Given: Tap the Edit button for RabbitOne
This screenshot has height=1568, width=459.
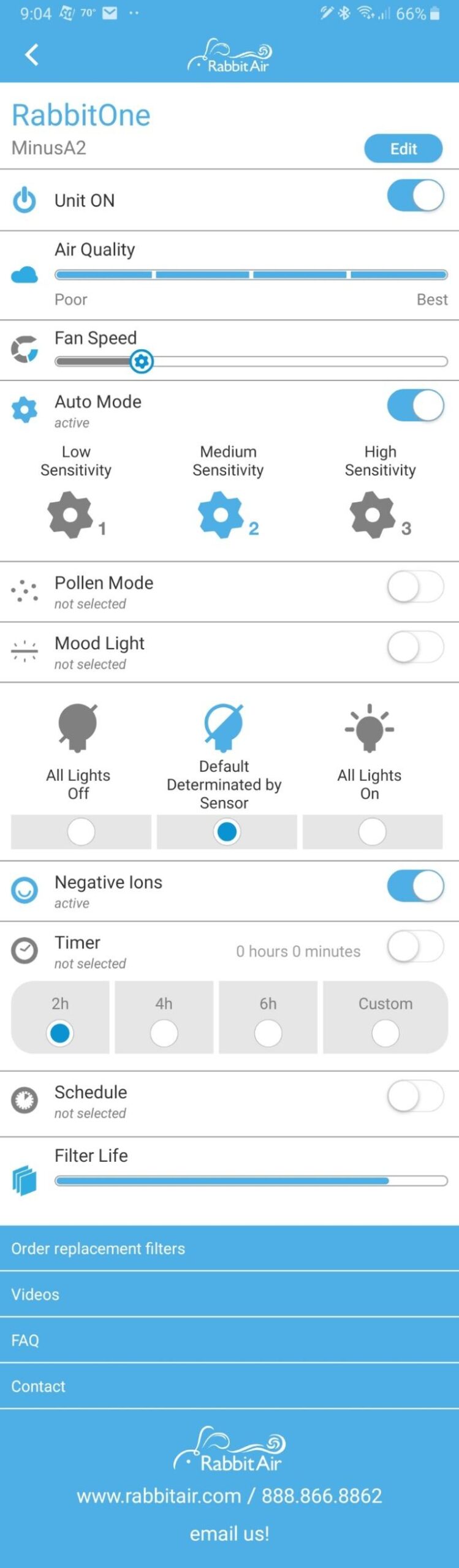Looking at the screenshot, I should [x=403, y=149].
